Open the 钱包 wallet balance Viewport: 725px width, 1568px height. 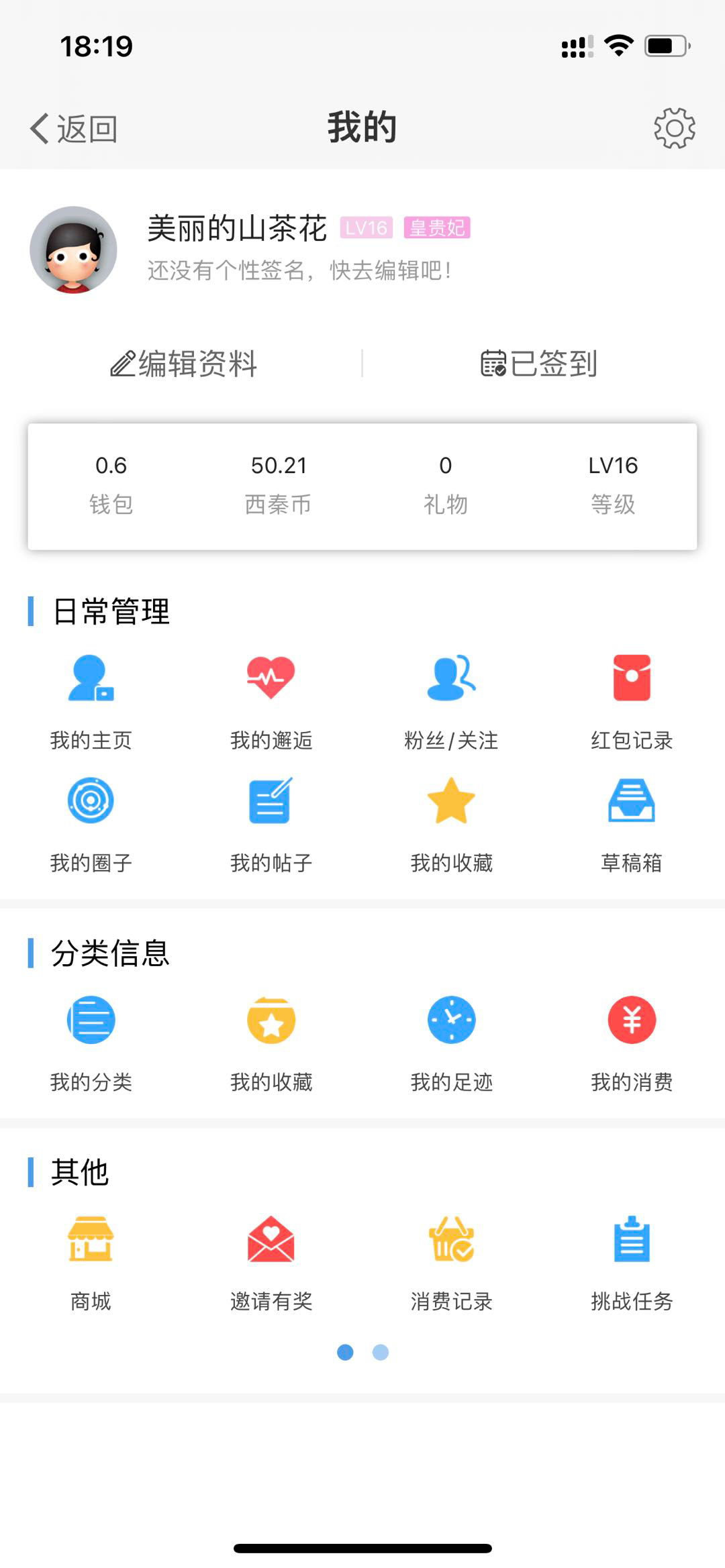tap(111, 484)
